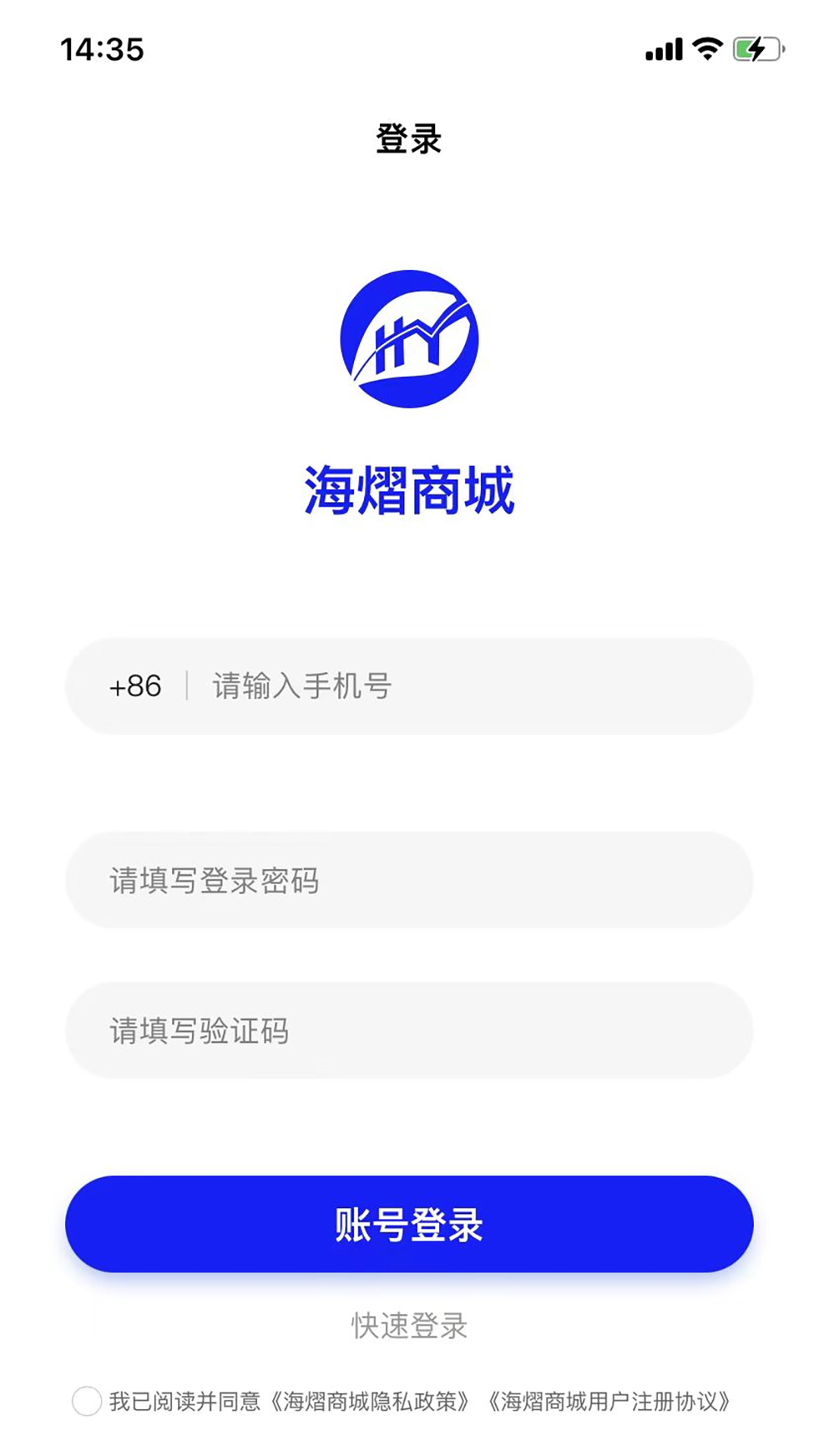Click the 海熠商城 brand name text
The width and height of the screenshot is (819, 1456).
[x=409, y=489]
